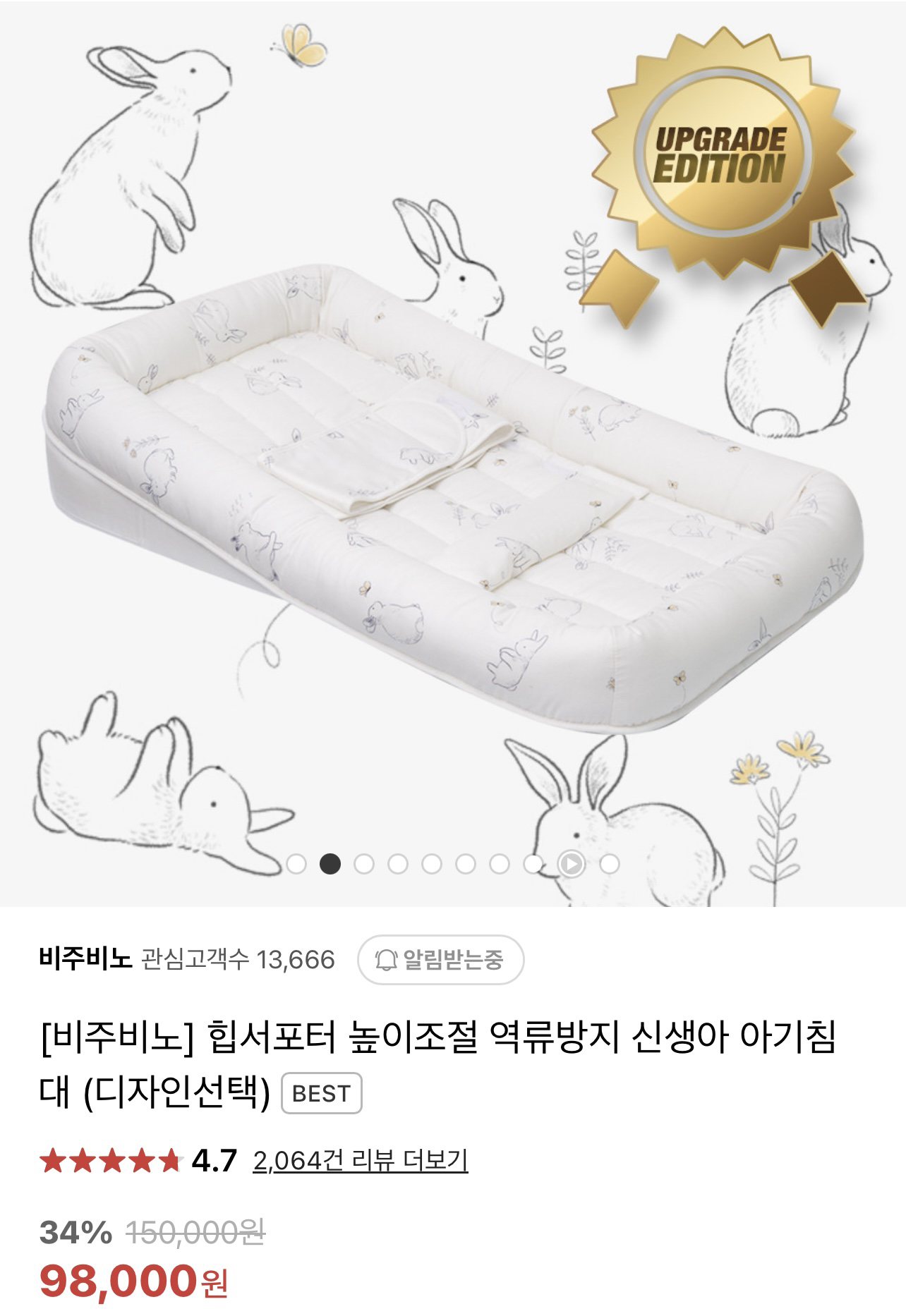Toggle the 알림받는중 notification button
The width and height of the screenshot is (906, 1316).
[440, 960]
